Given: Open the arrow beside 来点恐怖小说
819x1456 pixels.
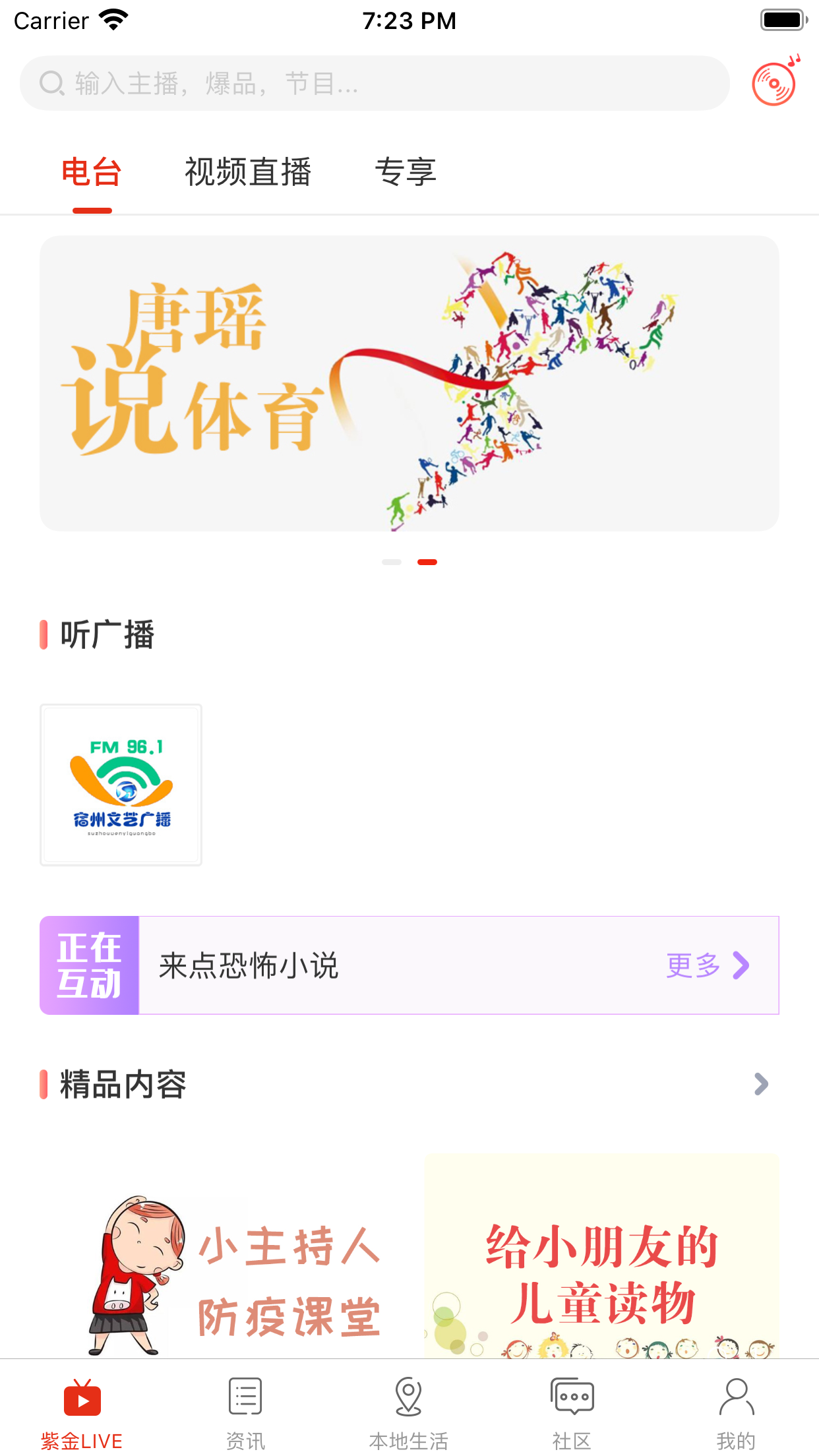Looking at the screenshot, I should (742, 965).
